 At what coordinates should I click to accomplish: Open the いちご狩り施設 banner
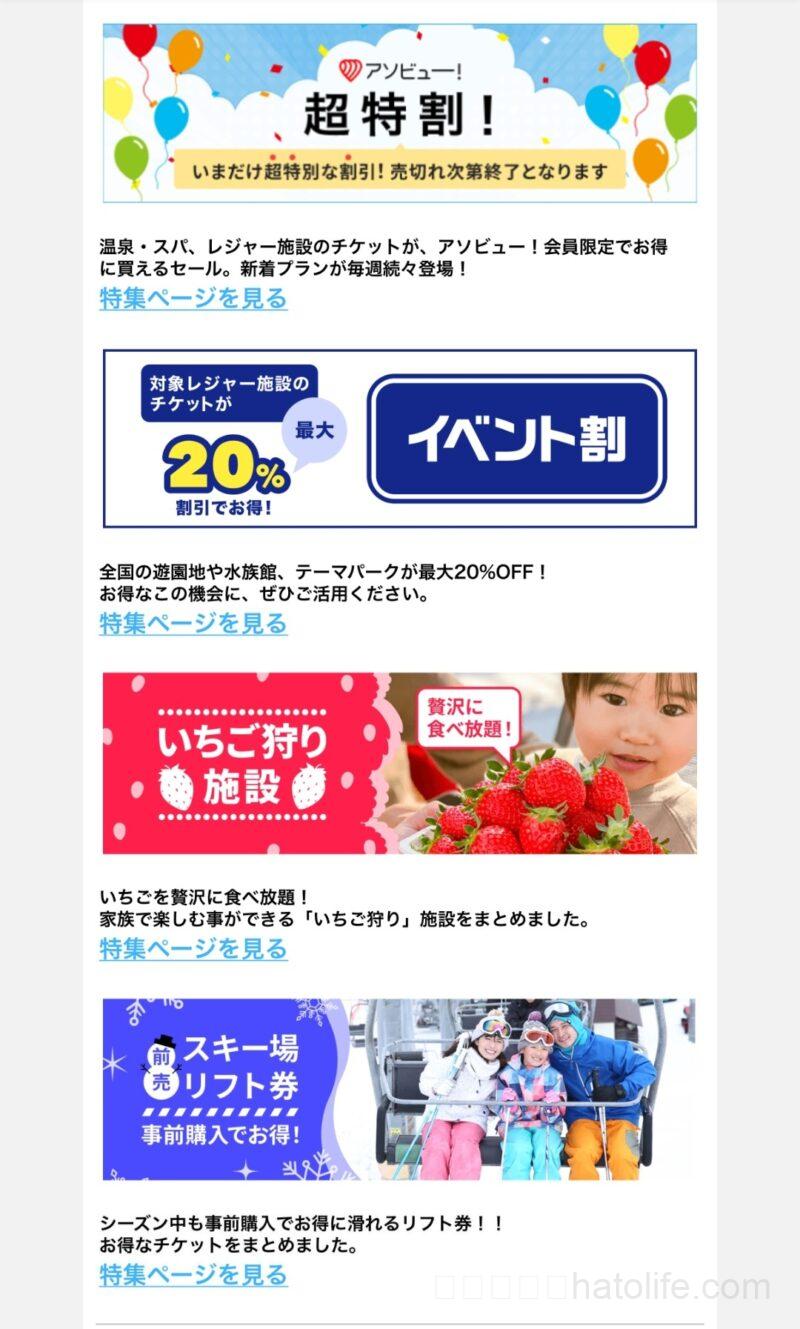point(399,763)
